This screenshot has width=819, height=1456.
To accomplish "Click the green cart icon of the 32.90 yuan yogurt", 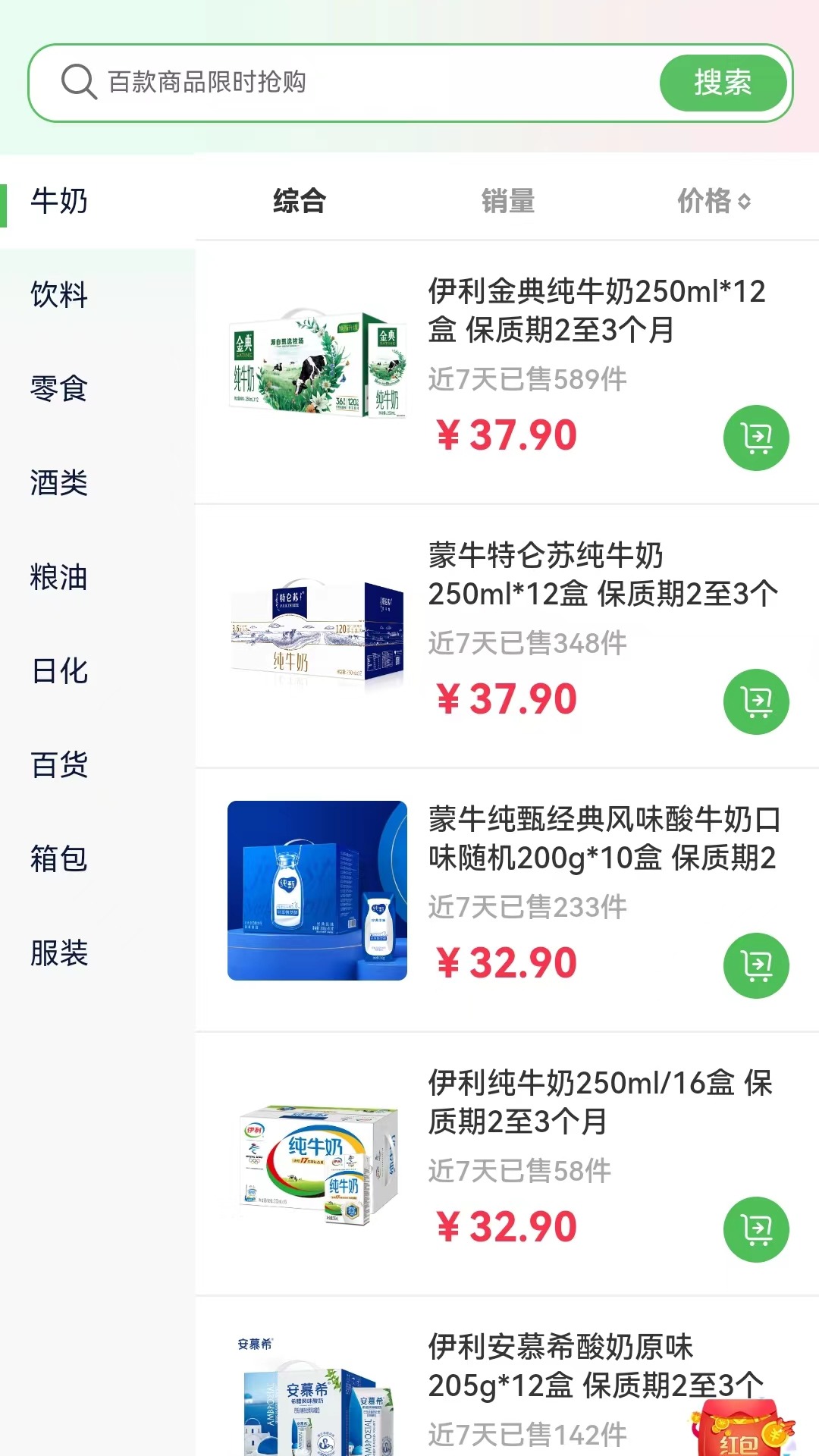I will pyautogui.click(x=755, y=965).
